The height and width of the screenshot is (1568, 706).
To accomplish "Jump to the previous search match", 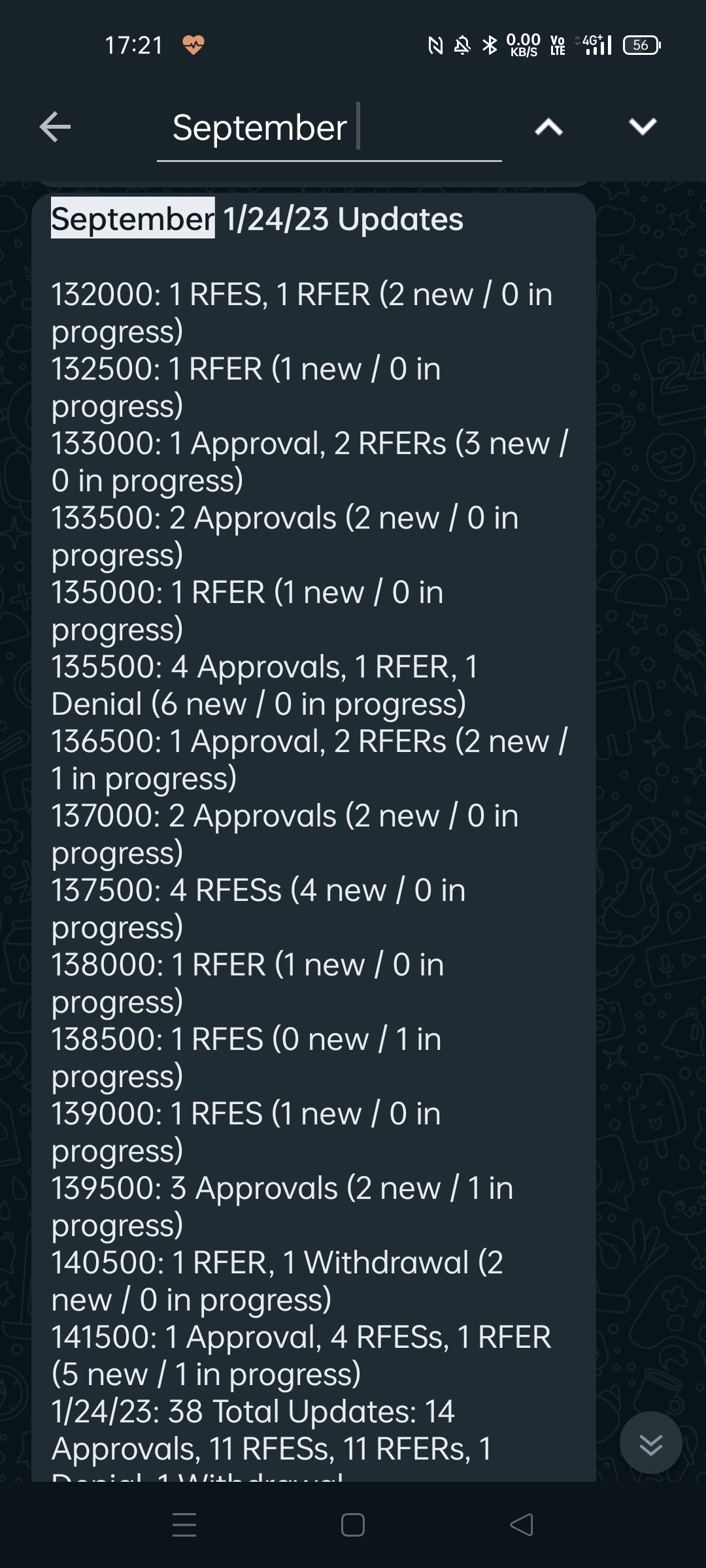I will (x=548, y=127).
